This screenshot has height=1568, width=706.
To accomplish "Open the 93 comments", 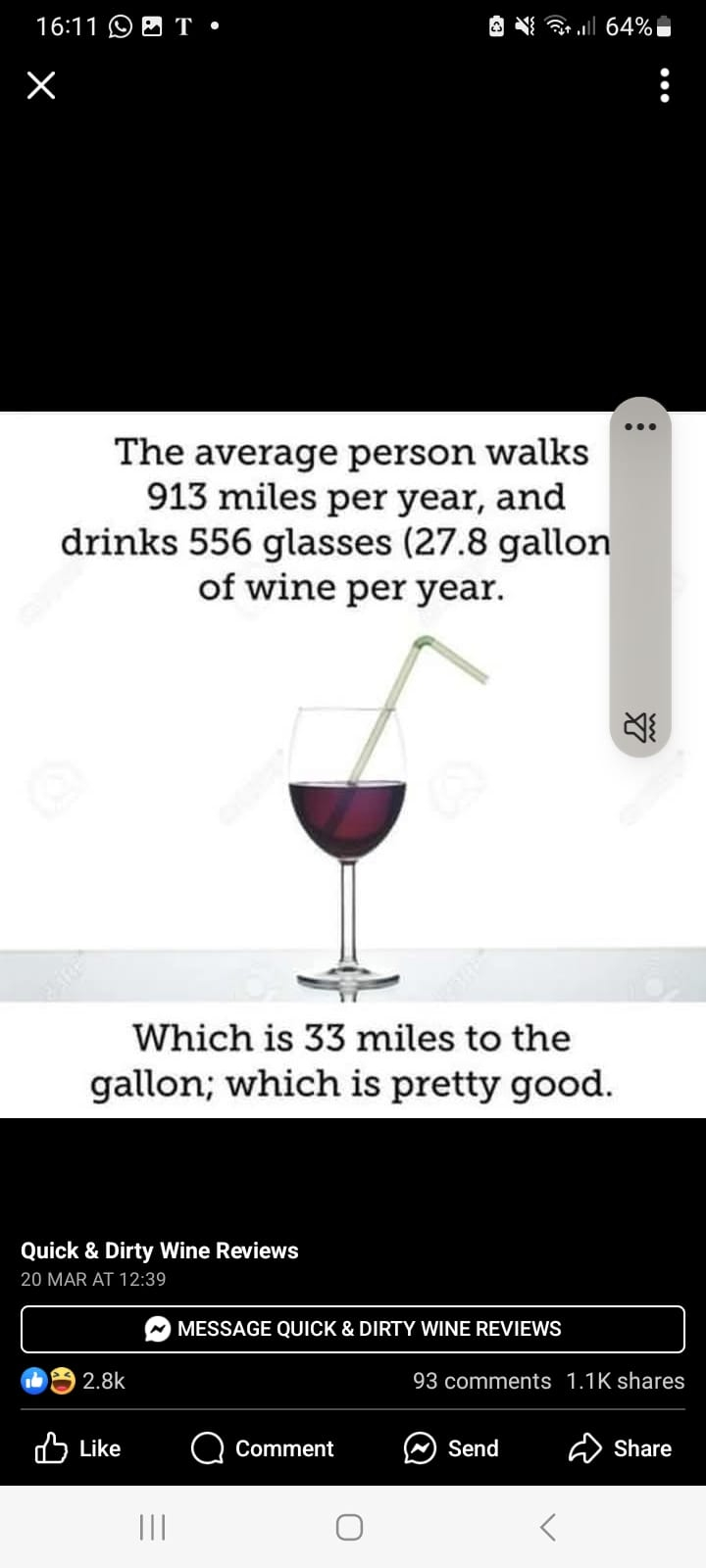I will click(x=481, y=1381).
